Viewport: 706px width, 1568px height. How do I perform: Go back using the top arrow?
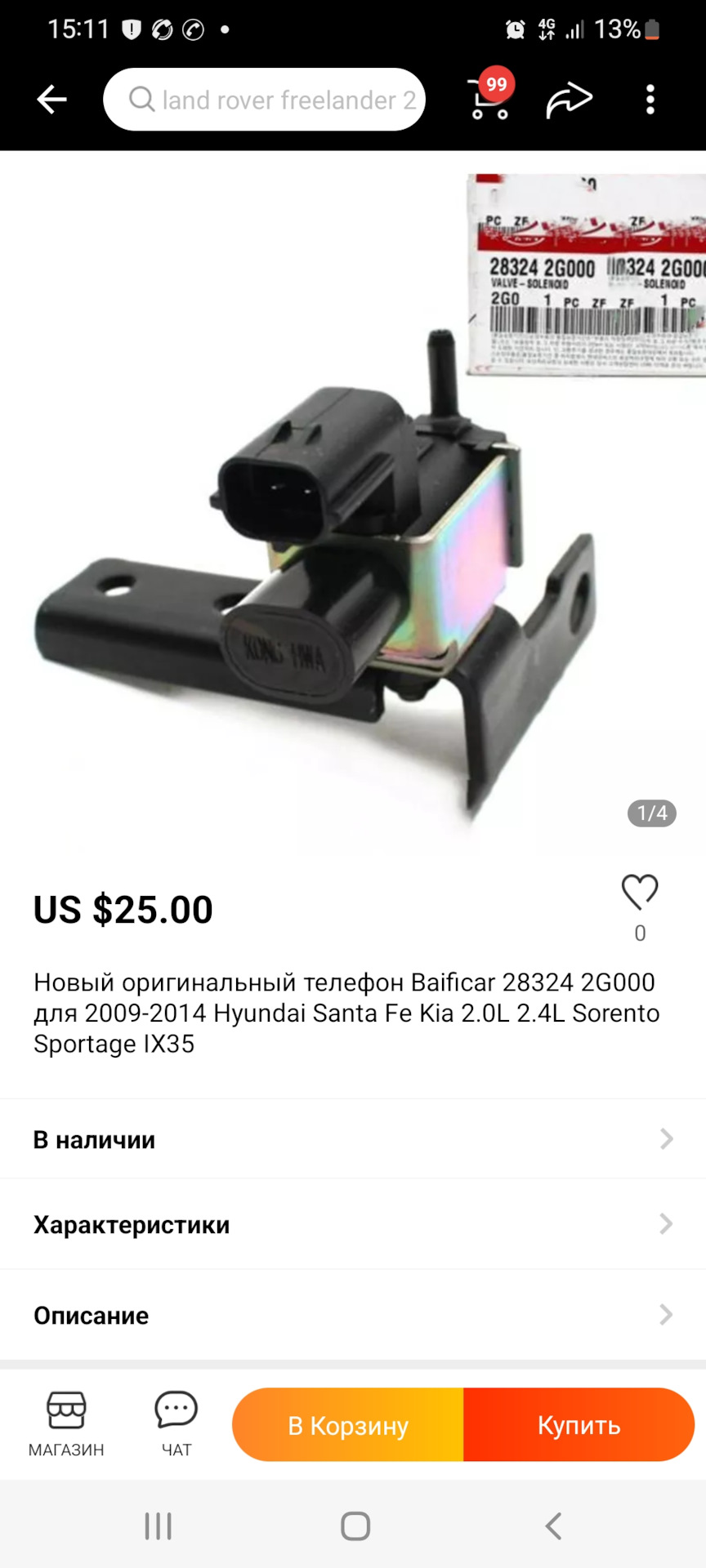coord(51,100)
